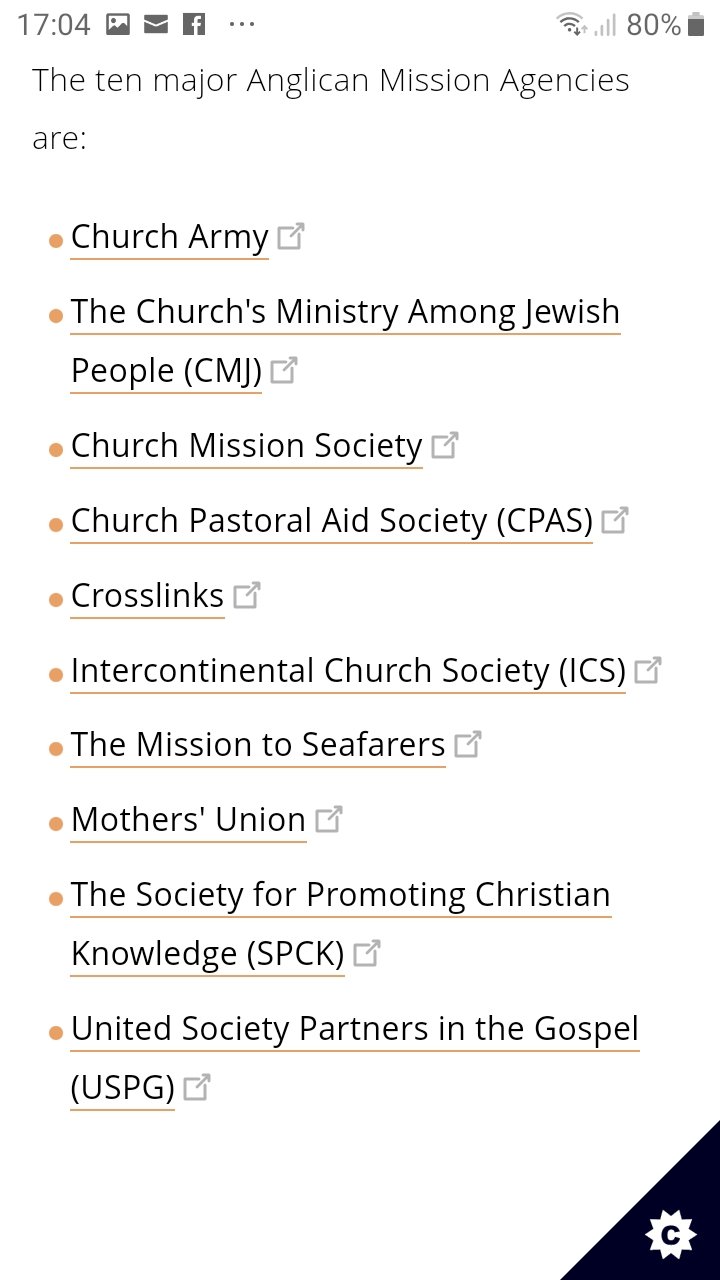Open the cookie settings corner button
720x1280 pixels.
tap(670, 1235)
